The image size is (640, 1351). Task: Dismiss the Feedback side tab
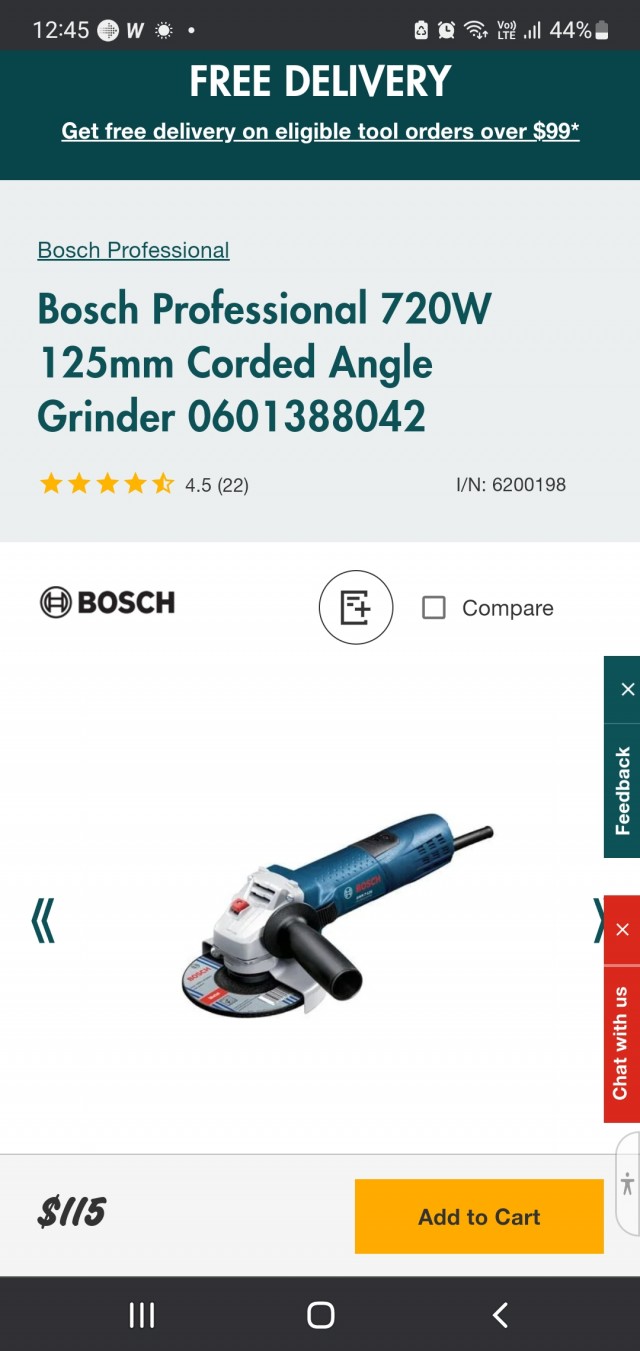(x=627, y=689)
